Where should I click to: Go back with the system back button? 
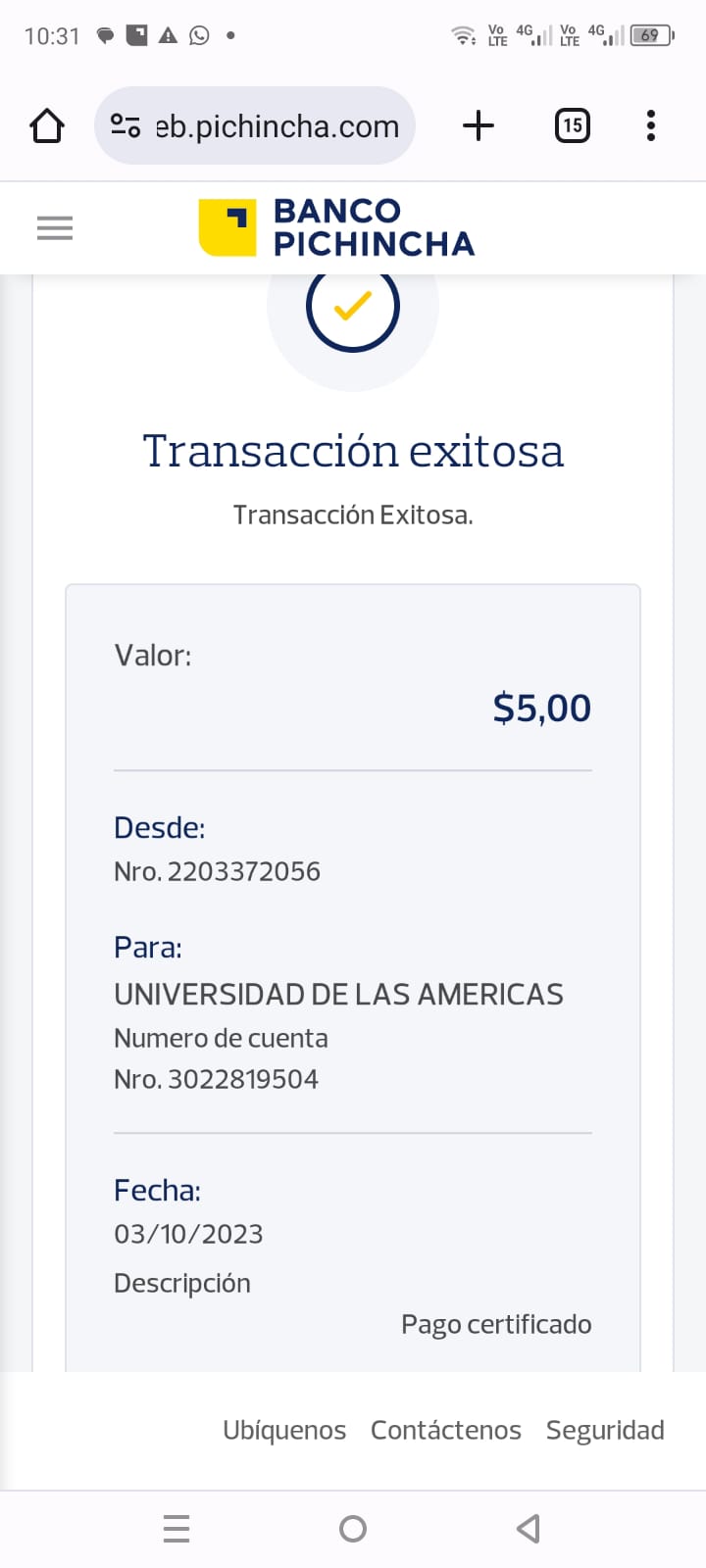pos(529,1528)
